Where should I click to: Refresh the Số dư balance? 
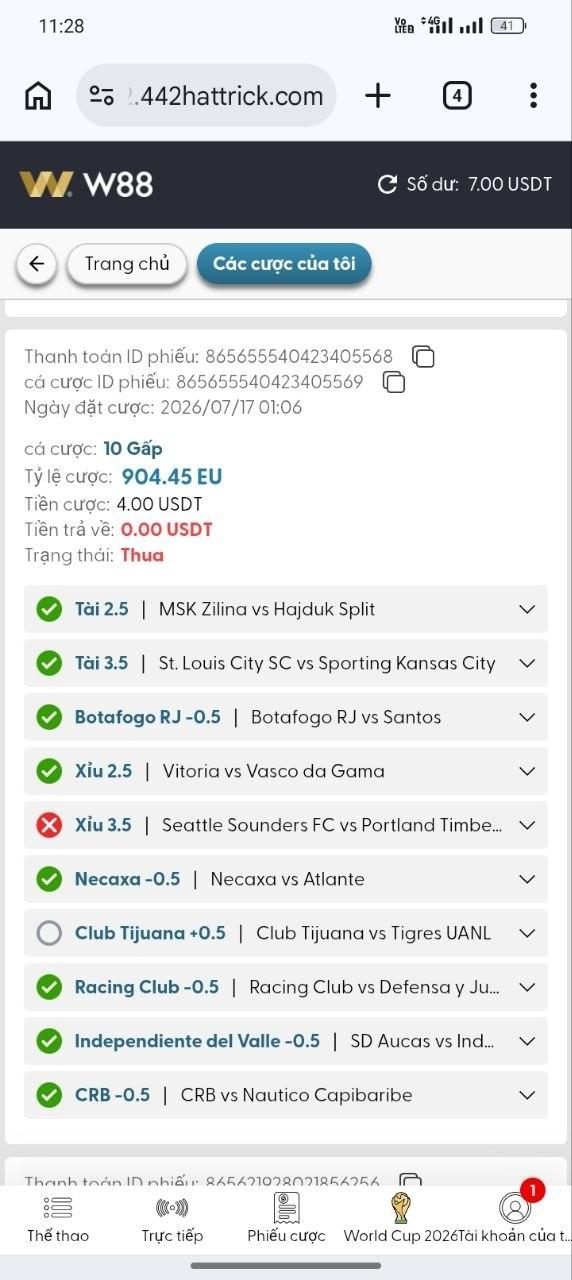pyautogui.click(x=387, y=184)
